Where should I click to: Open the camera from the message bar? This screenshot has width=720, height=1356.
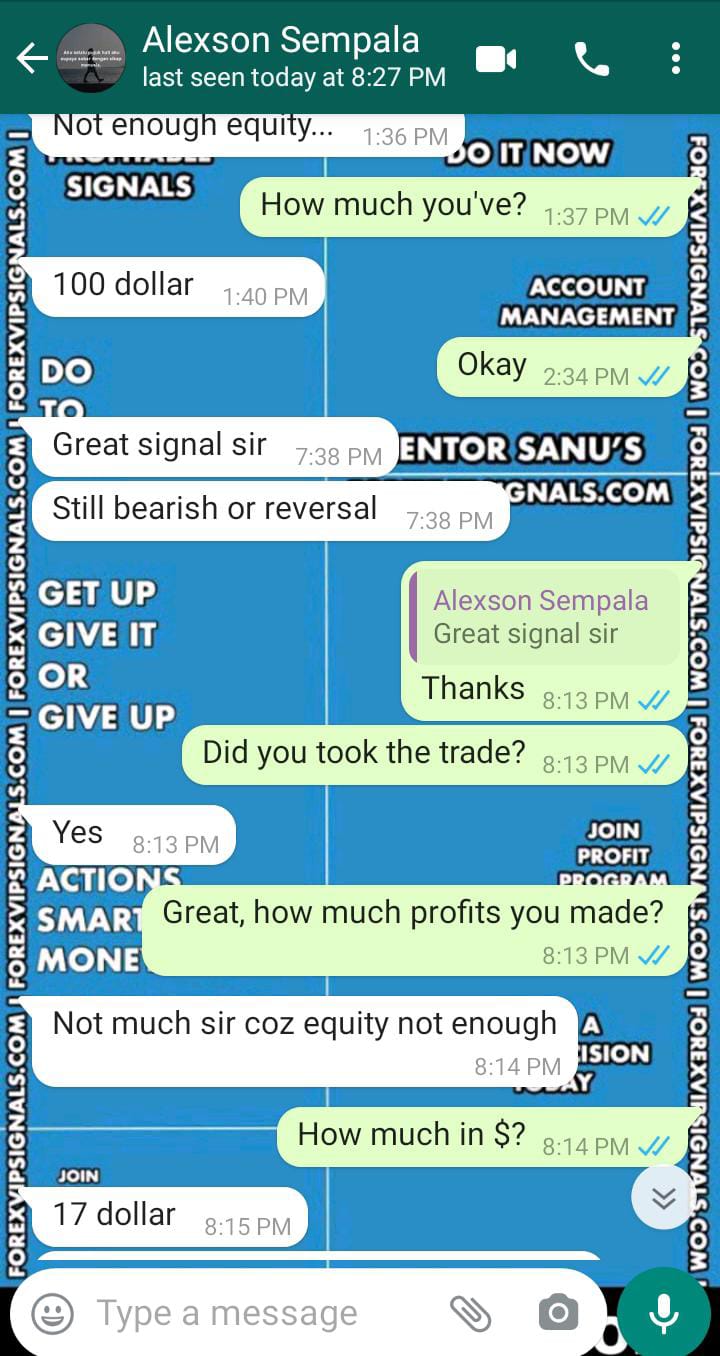tap(557, 1313)
